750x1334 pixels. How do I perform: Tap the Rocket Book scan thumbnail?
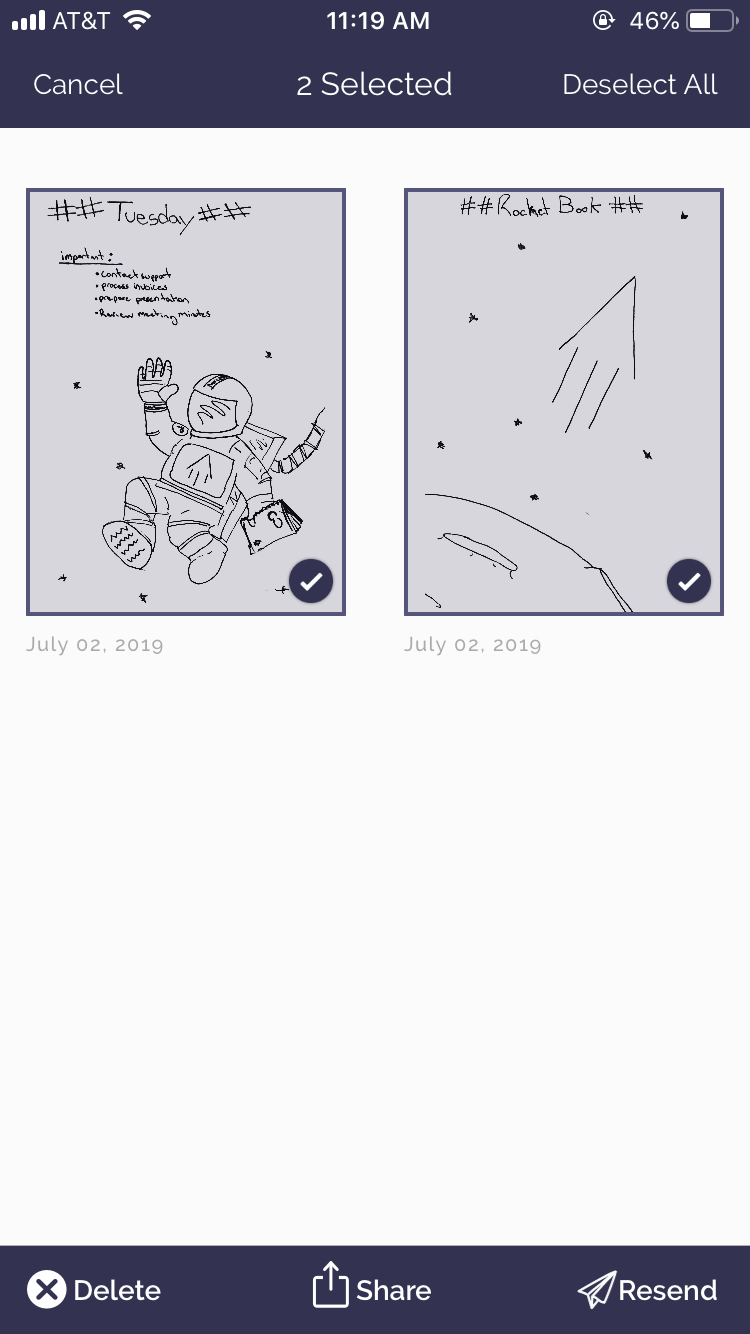click(x=564, y=402)
